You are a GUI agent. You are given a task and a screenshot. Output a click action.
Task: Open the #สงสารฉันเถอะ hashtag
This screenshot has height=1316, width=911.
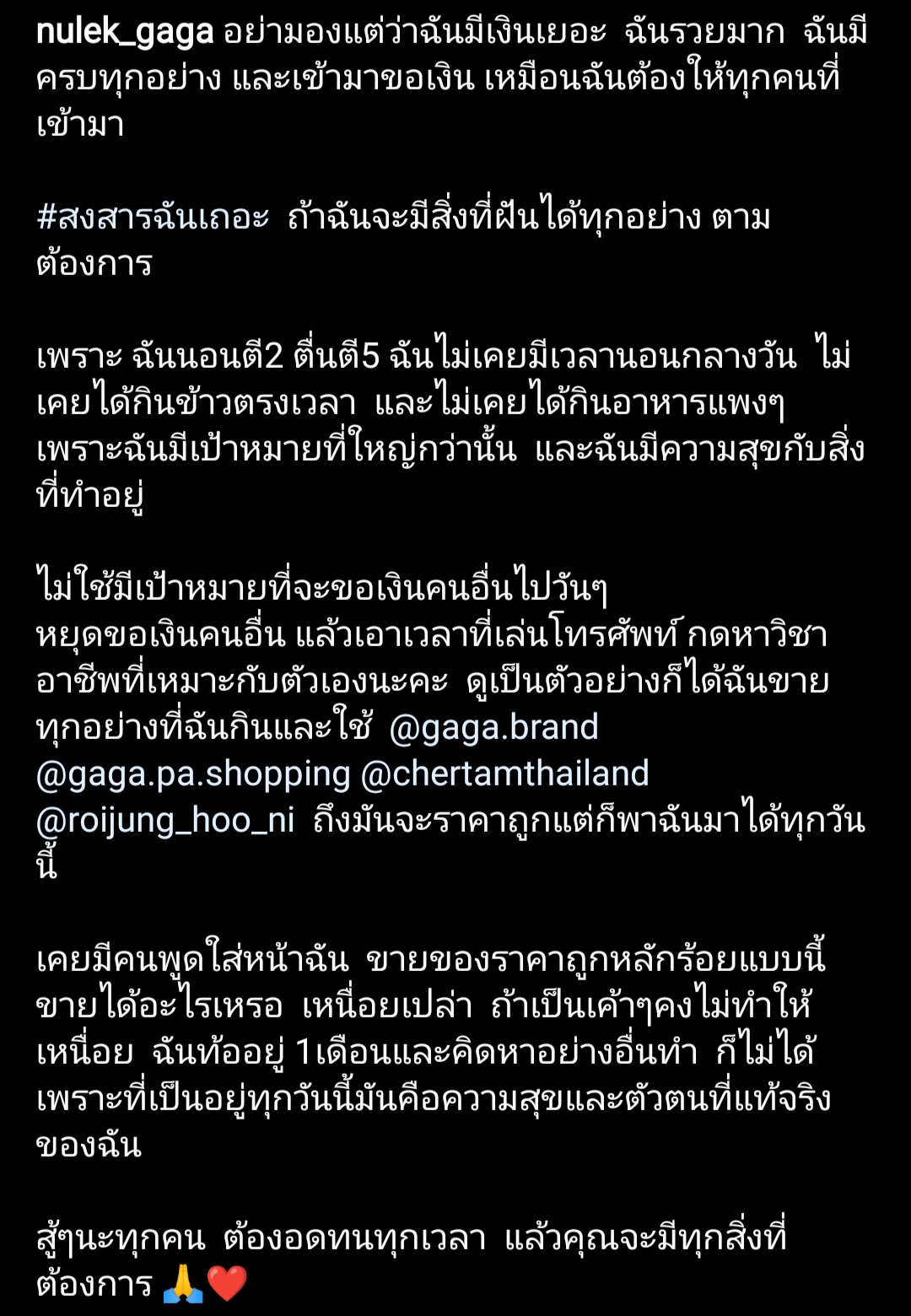pyautogui.click(x=152, y=218)
